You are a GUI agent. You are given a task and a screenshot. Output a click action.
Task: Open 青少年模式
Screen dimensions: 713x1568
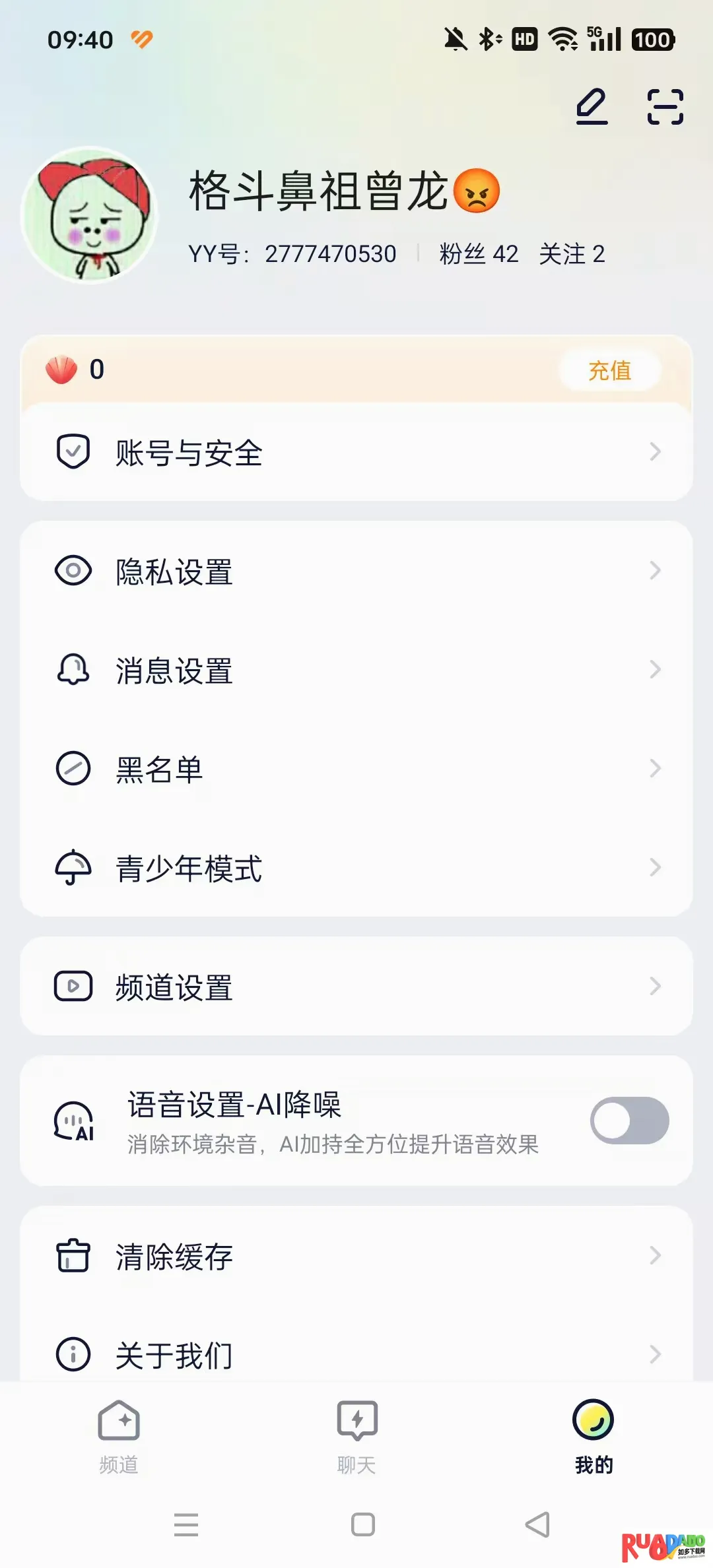coord(356,868)
